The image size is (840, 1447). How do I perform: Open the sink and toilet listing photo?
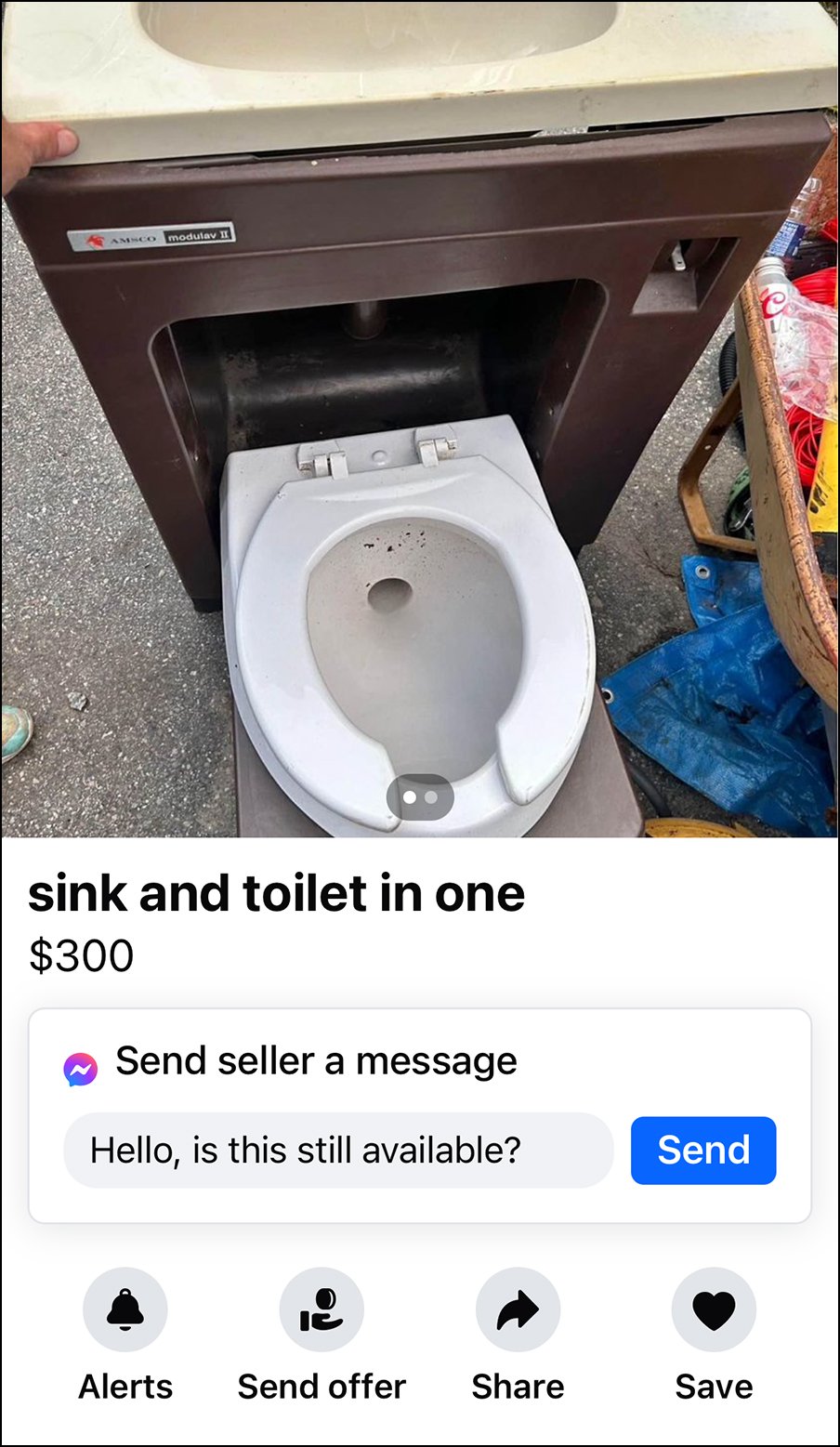(420, 418)
